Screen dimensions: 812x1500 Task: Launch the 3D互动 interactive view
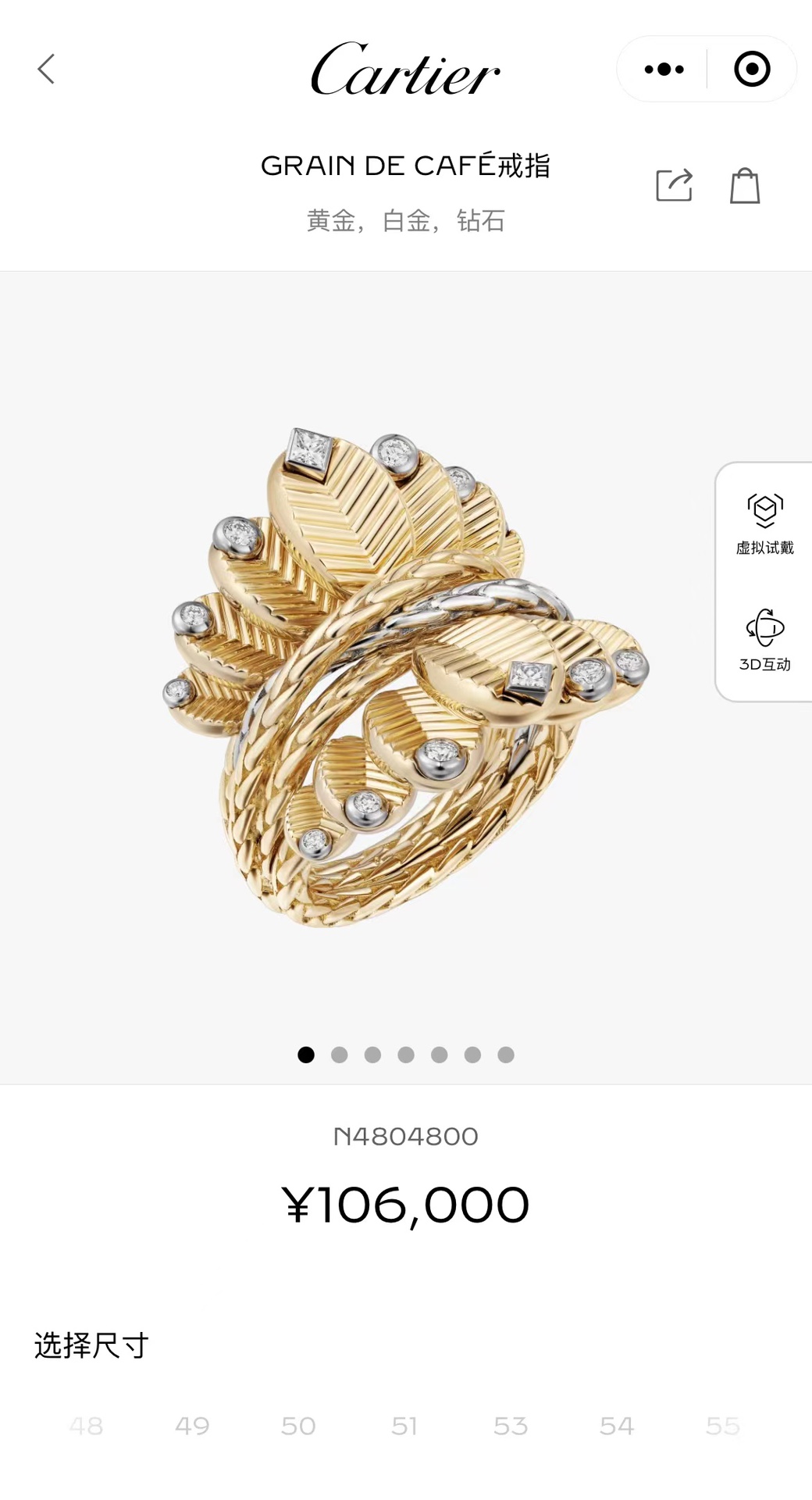[764, 641]
